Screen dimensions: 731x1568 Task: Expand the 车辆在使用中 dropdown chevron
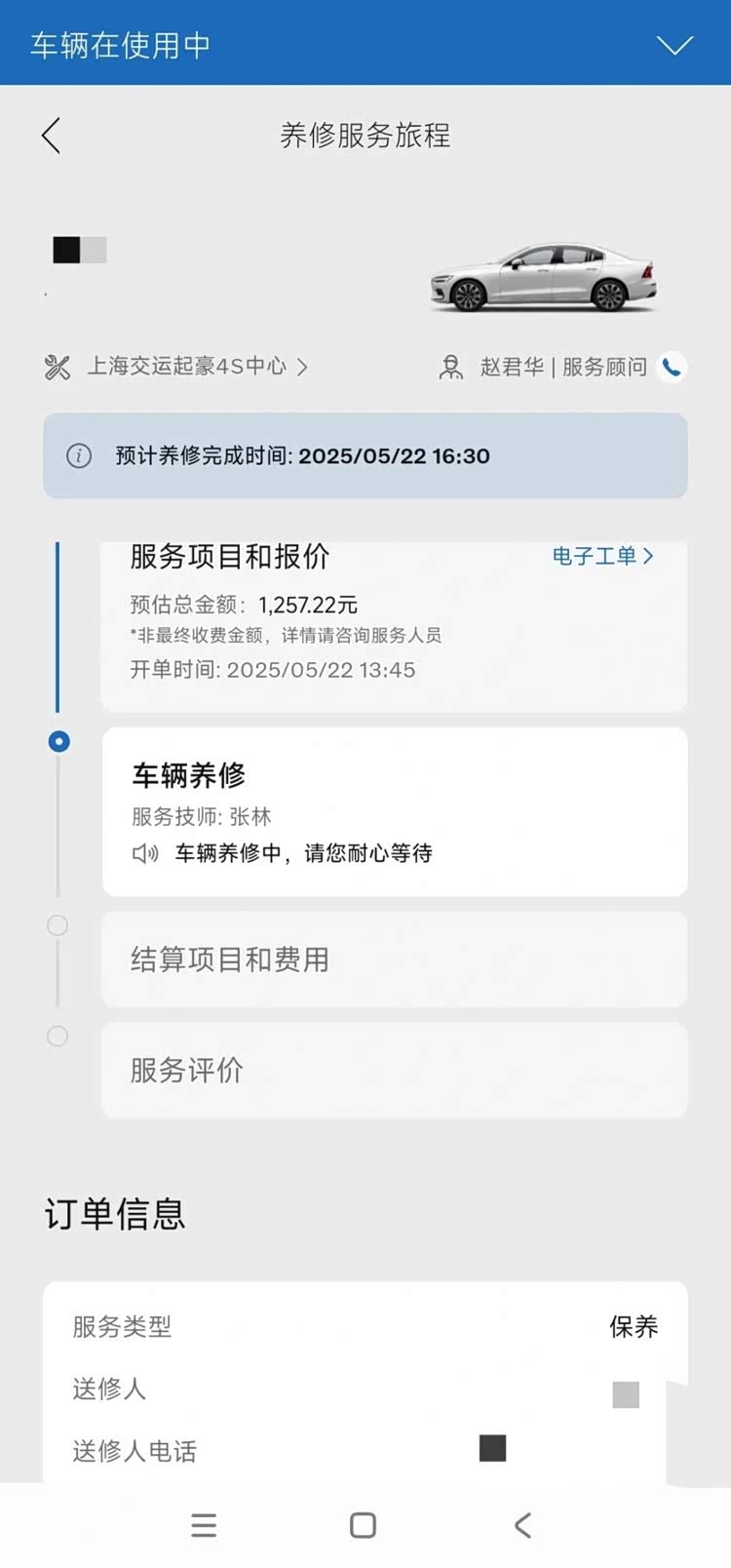point(673,45)
